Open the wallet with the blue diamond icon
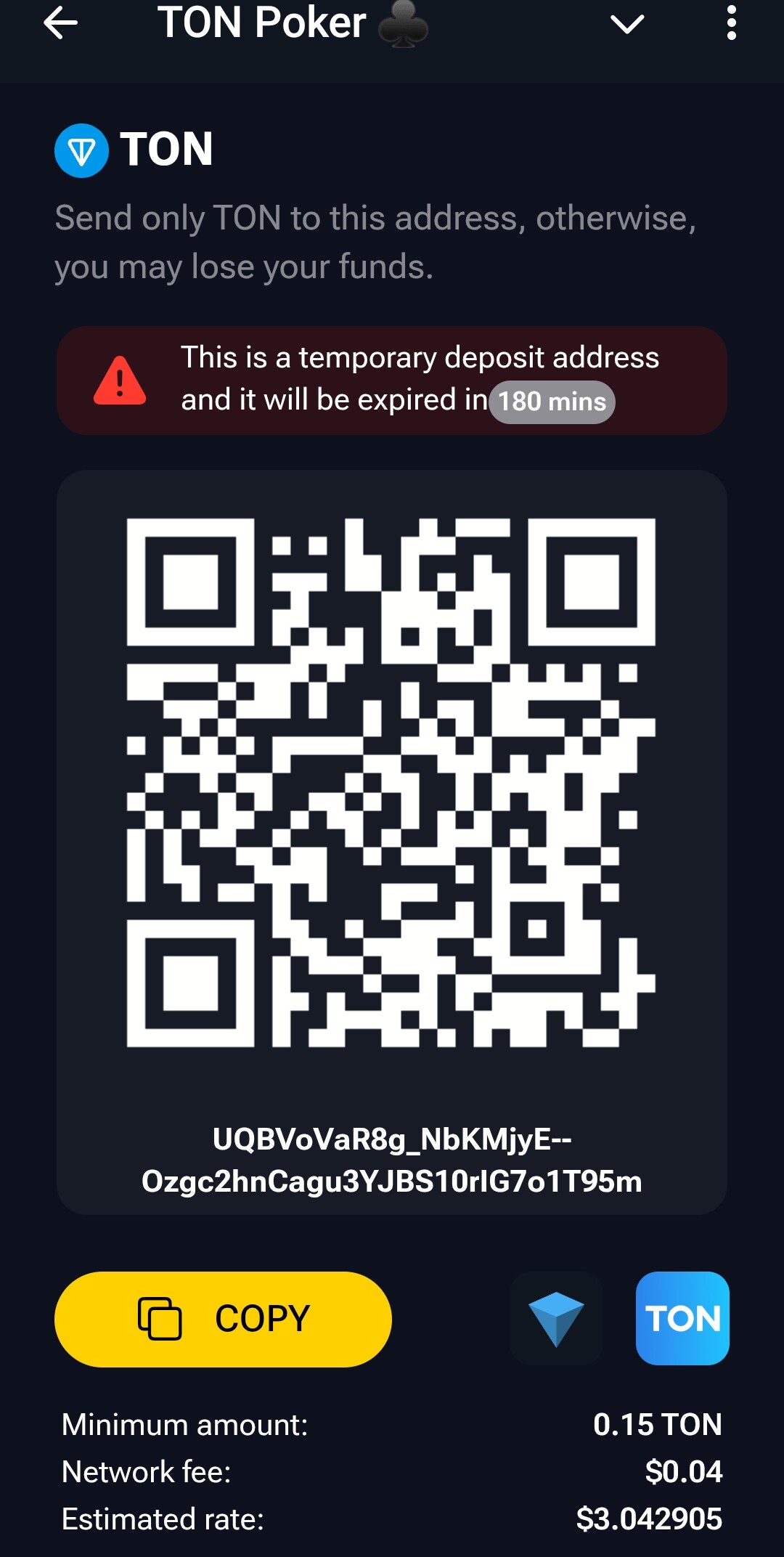Viewport: 784px width, 1557px height. point(556,1319)
